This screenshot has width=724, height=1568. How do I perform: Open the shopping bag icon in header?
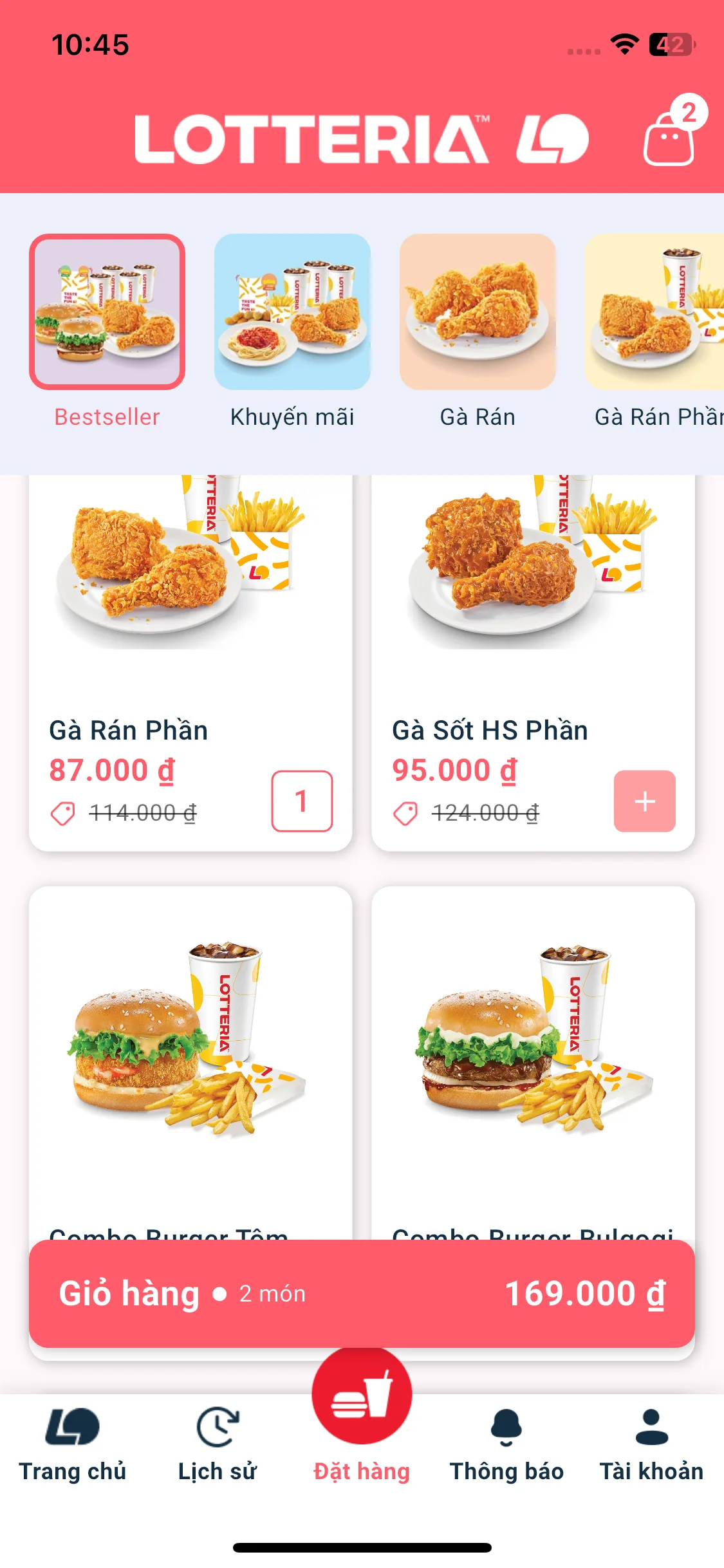click(x=669, y=138)
